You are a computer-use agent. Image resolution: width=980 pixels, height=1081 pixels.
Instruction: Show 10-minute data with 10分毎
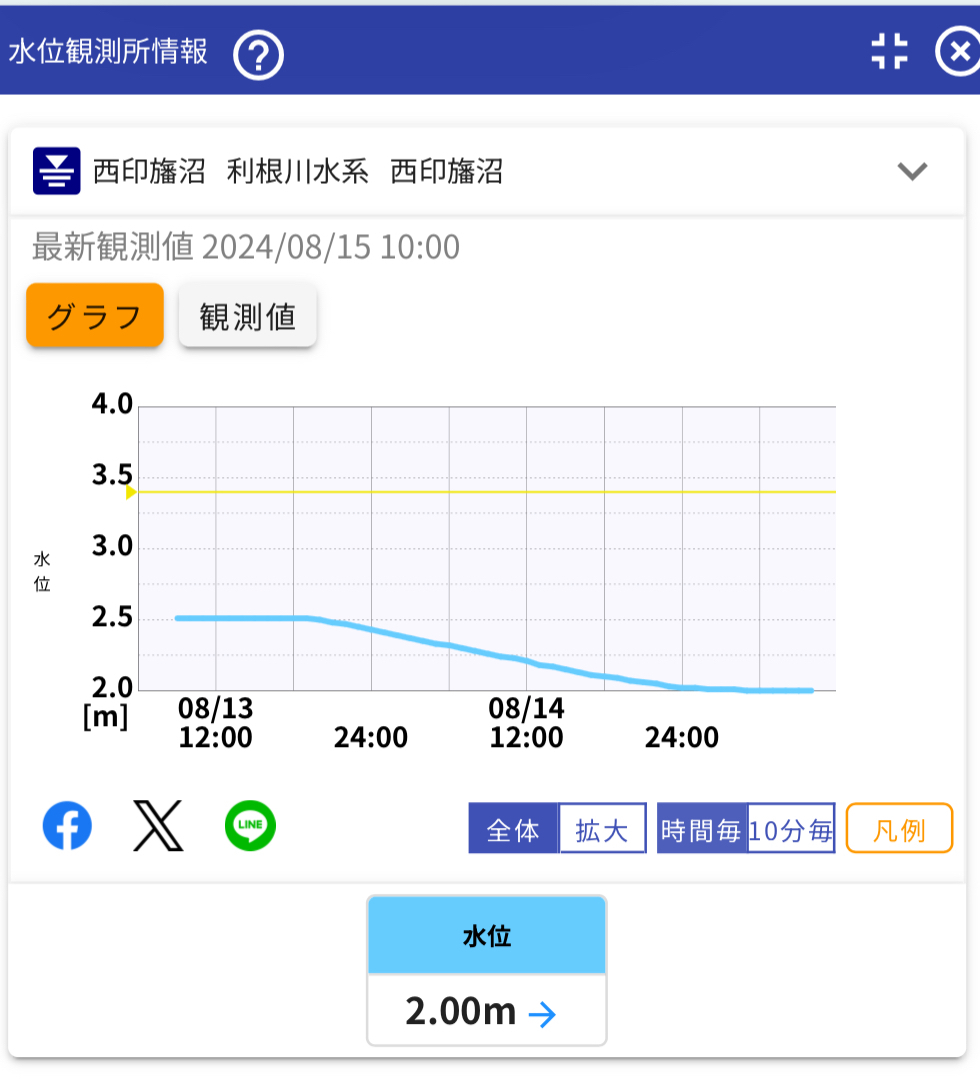791,829
